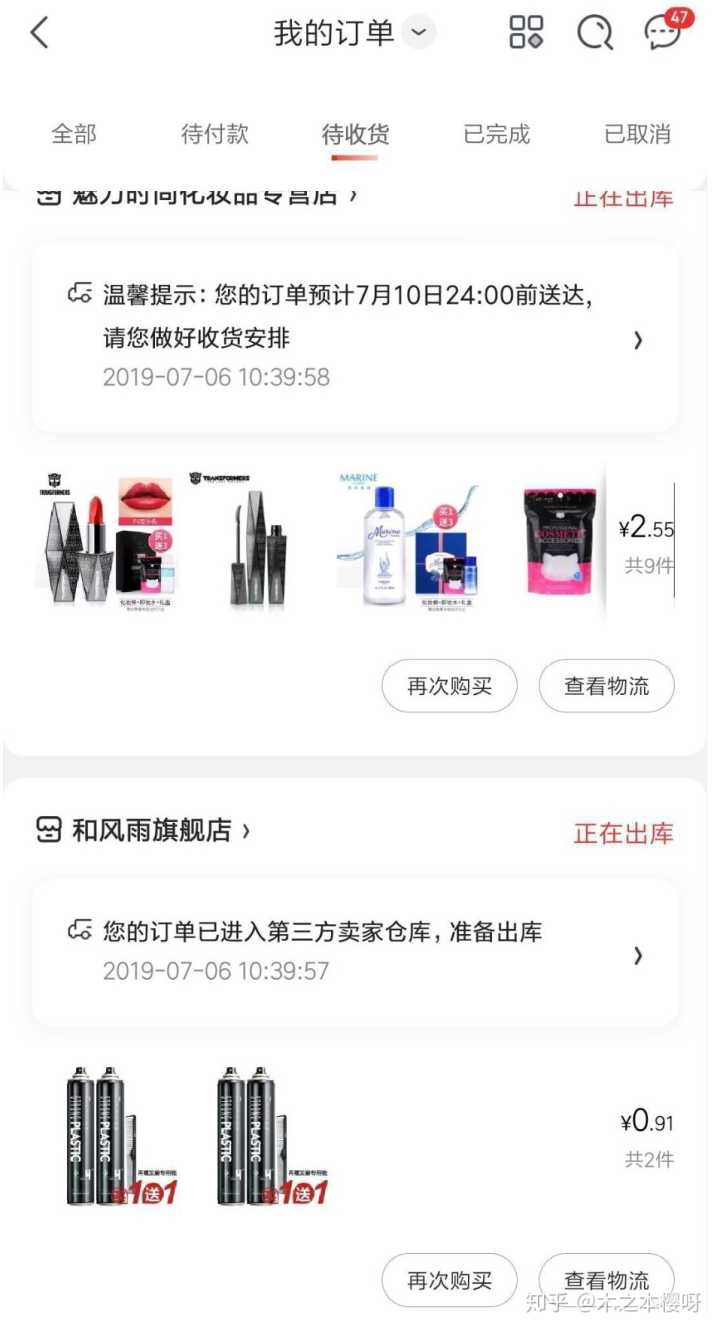Switch to the 全部 tab

[74, 134]
